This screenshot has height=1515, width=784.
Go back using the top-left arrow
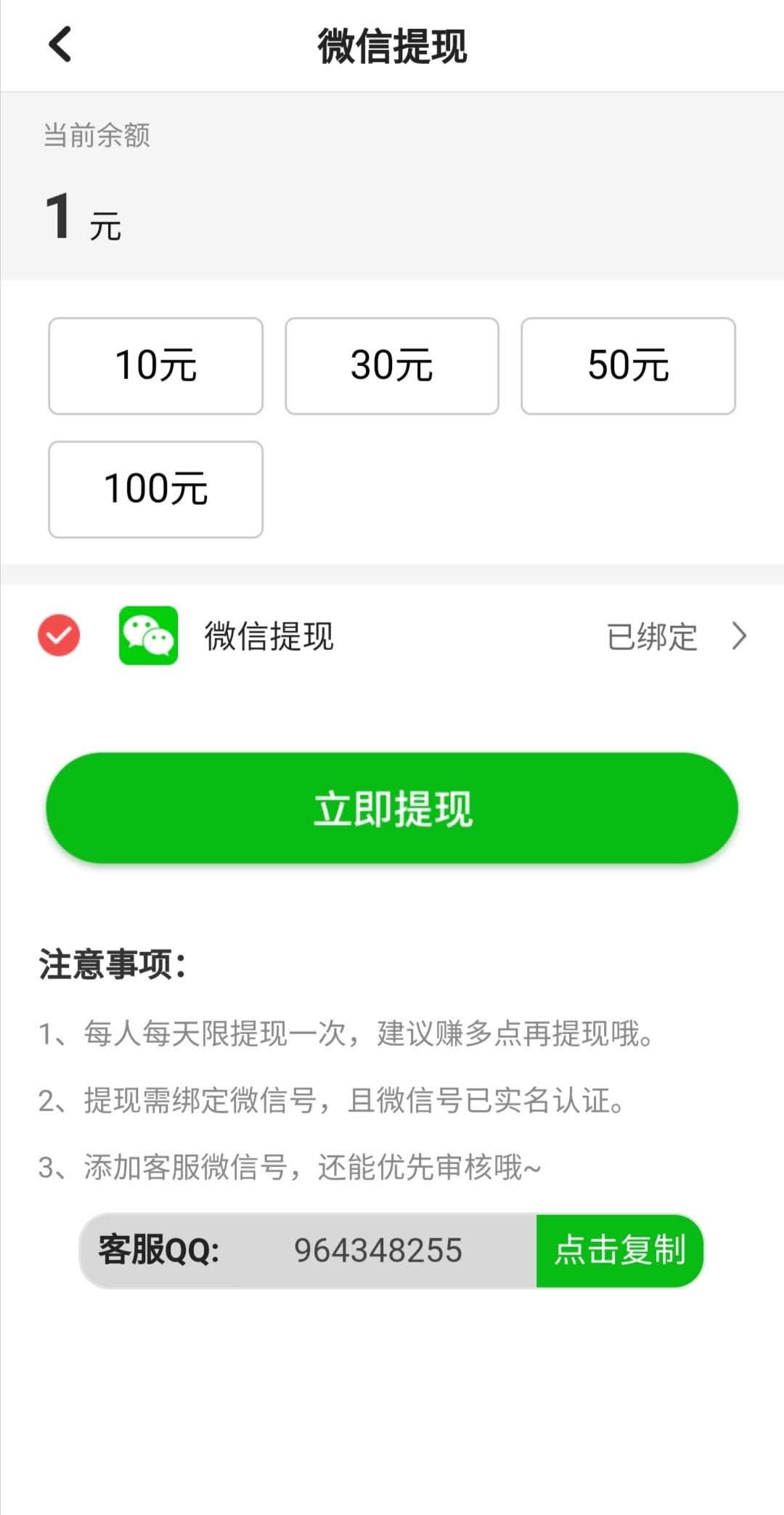tap(60, 45)
